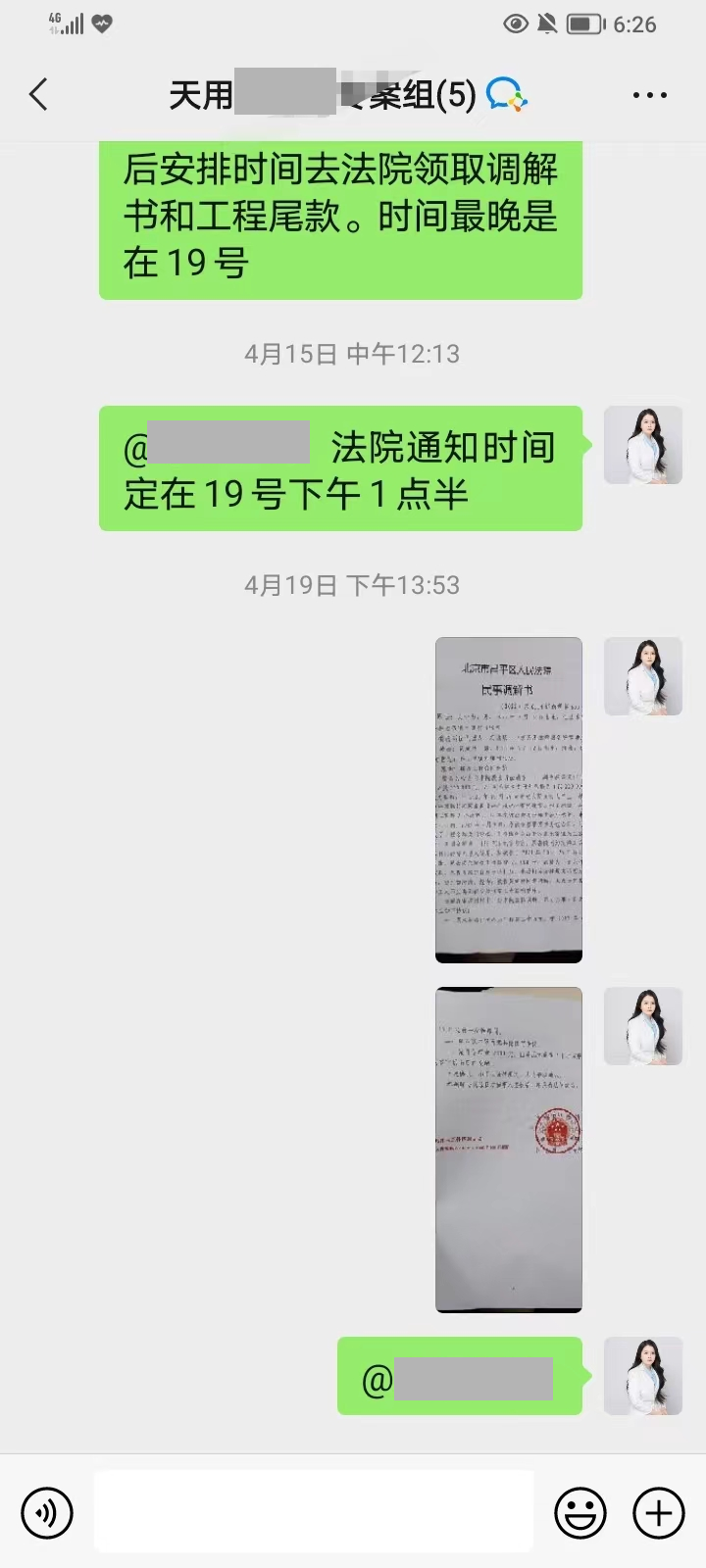706x1568 pixels.
Task: Open sender's avatar beside the 法院通知时间 message
Action: click(642, 445)
